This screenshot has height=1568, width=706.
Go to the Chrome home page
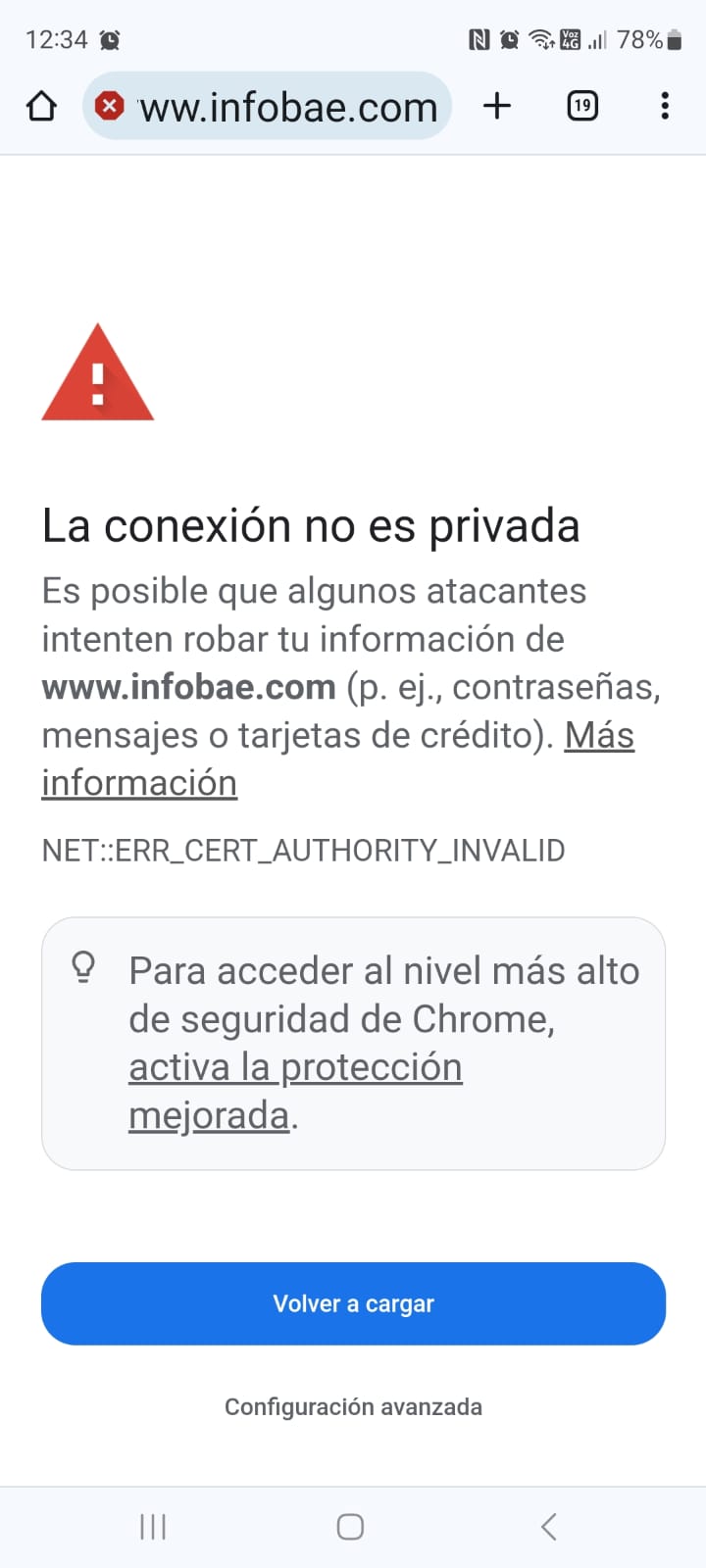coord(41,106)
